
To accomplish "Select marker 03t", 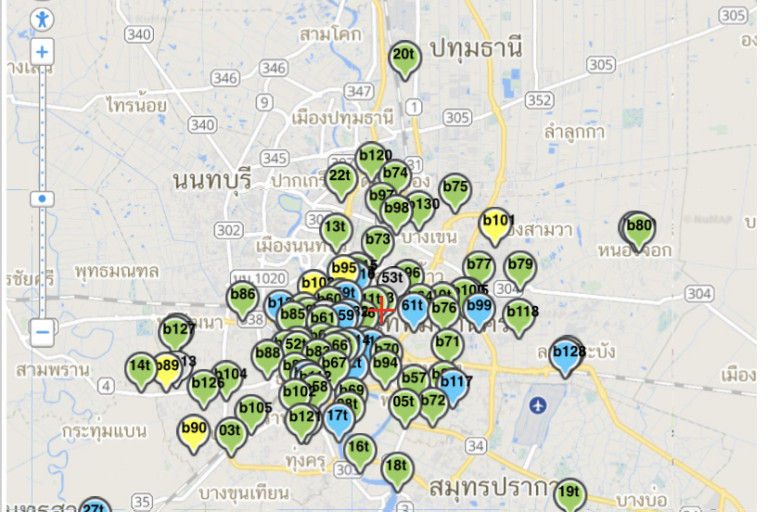I will 231,434.
